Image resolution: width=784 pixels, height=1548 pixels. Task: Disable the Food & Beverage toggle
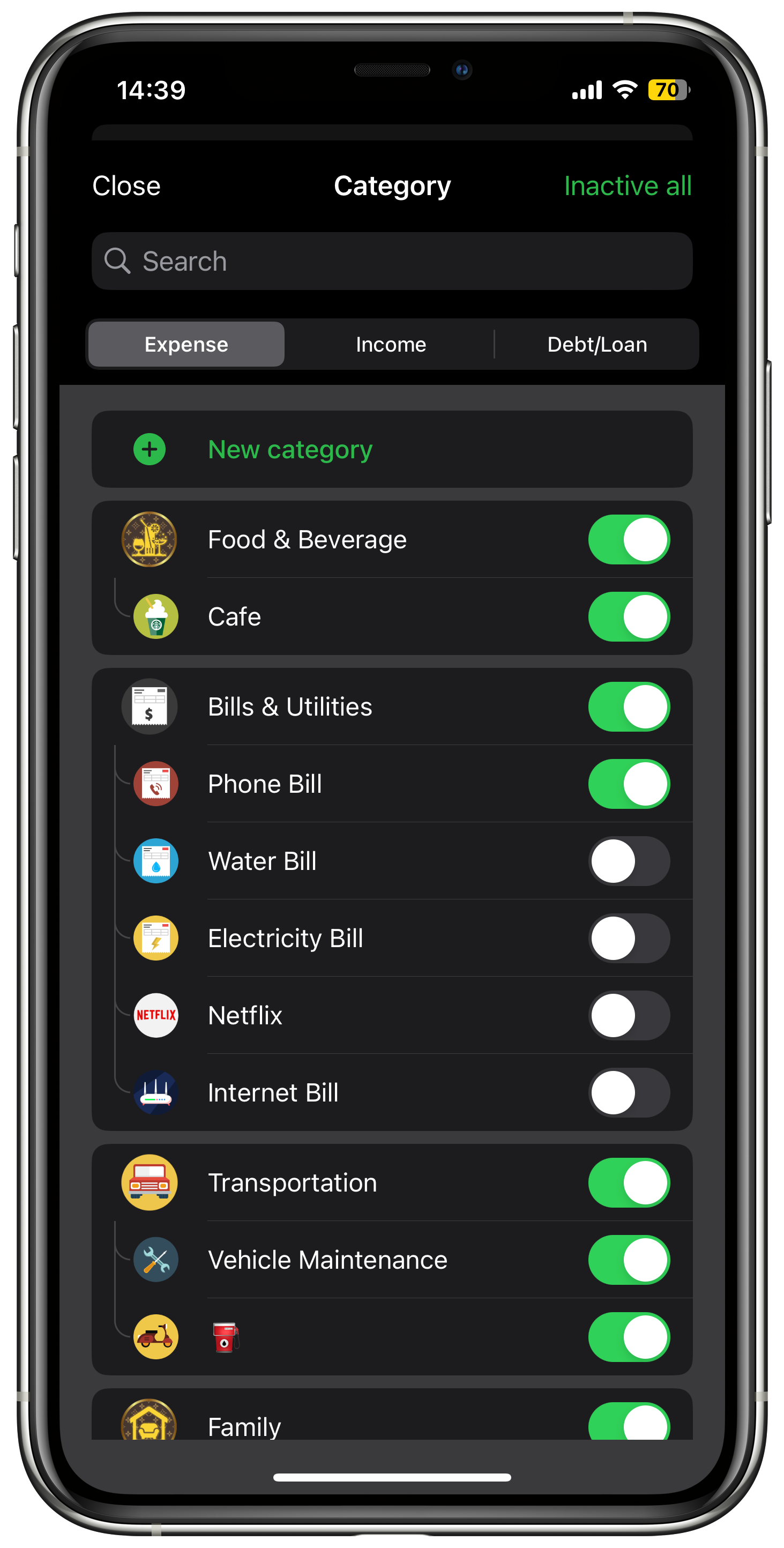629,540
